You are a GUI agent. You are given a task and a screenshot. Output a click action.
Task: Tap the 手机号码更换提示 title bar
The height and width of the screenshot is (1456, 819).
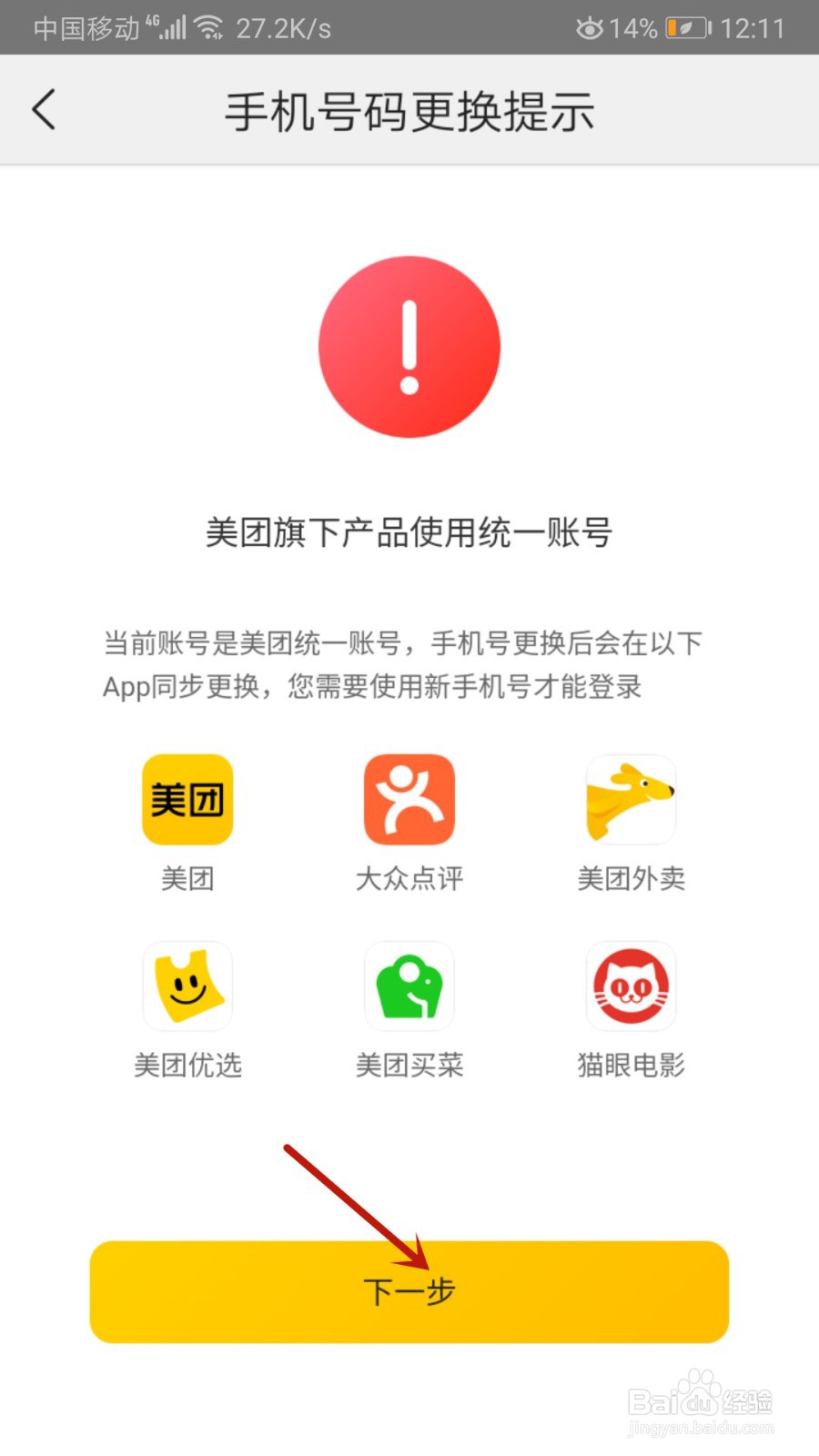point(409,109)
